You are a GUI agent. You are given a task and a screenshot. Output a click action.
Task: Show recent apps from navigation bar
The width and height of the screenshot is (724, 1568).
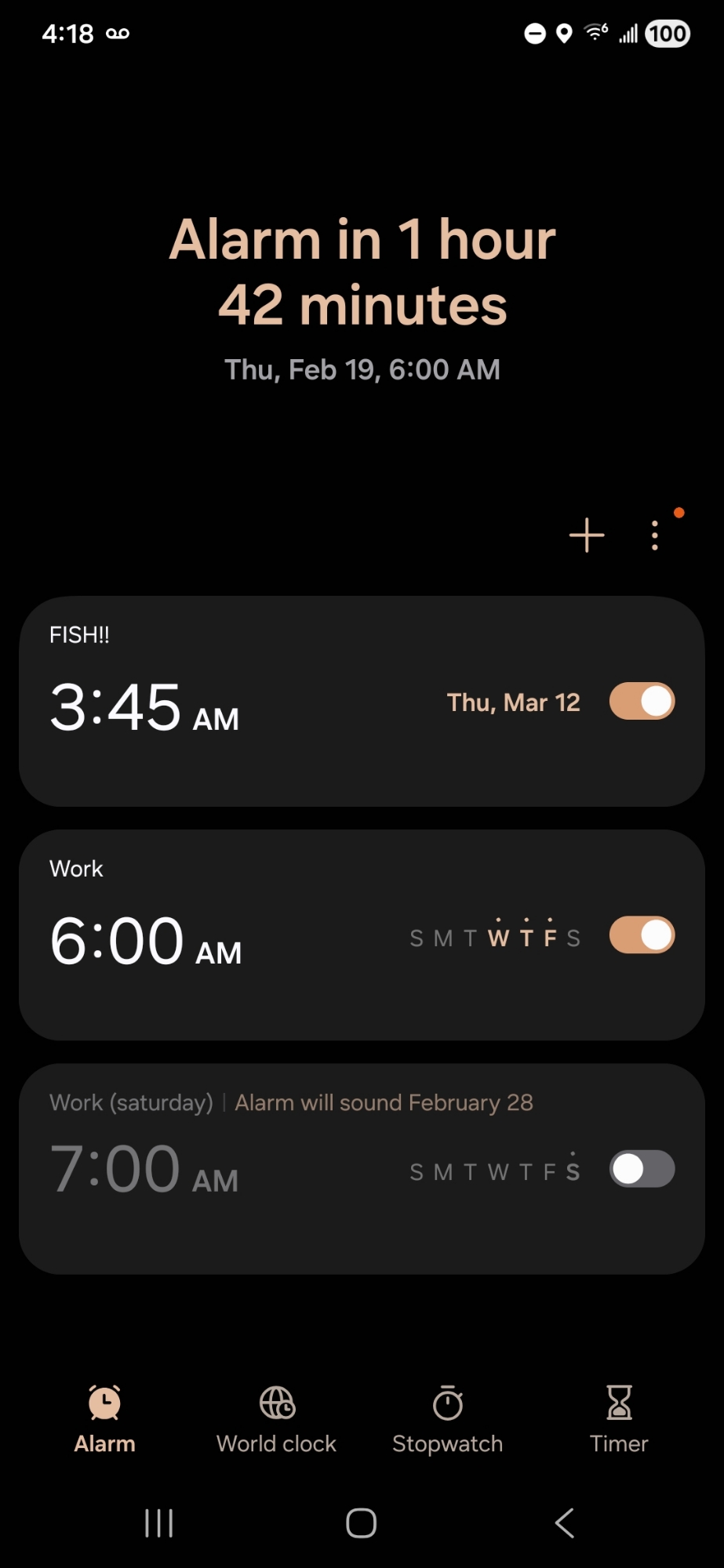tap(158, 1523)
